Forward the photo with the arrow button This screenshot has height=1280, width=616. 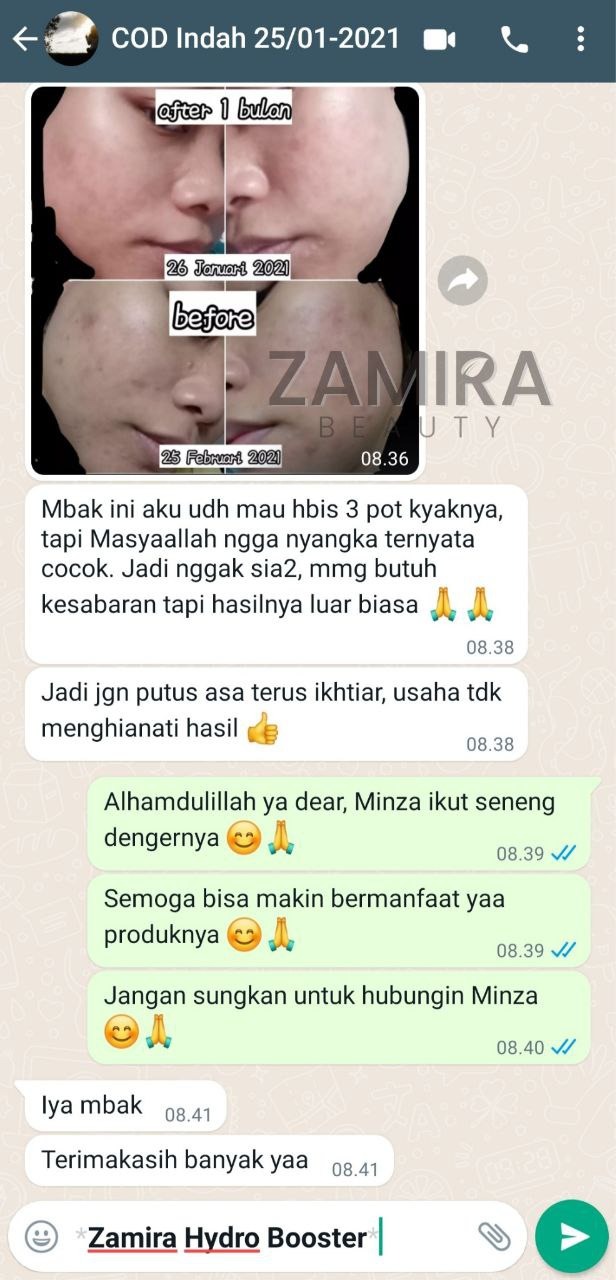click(x=462, y=281)
